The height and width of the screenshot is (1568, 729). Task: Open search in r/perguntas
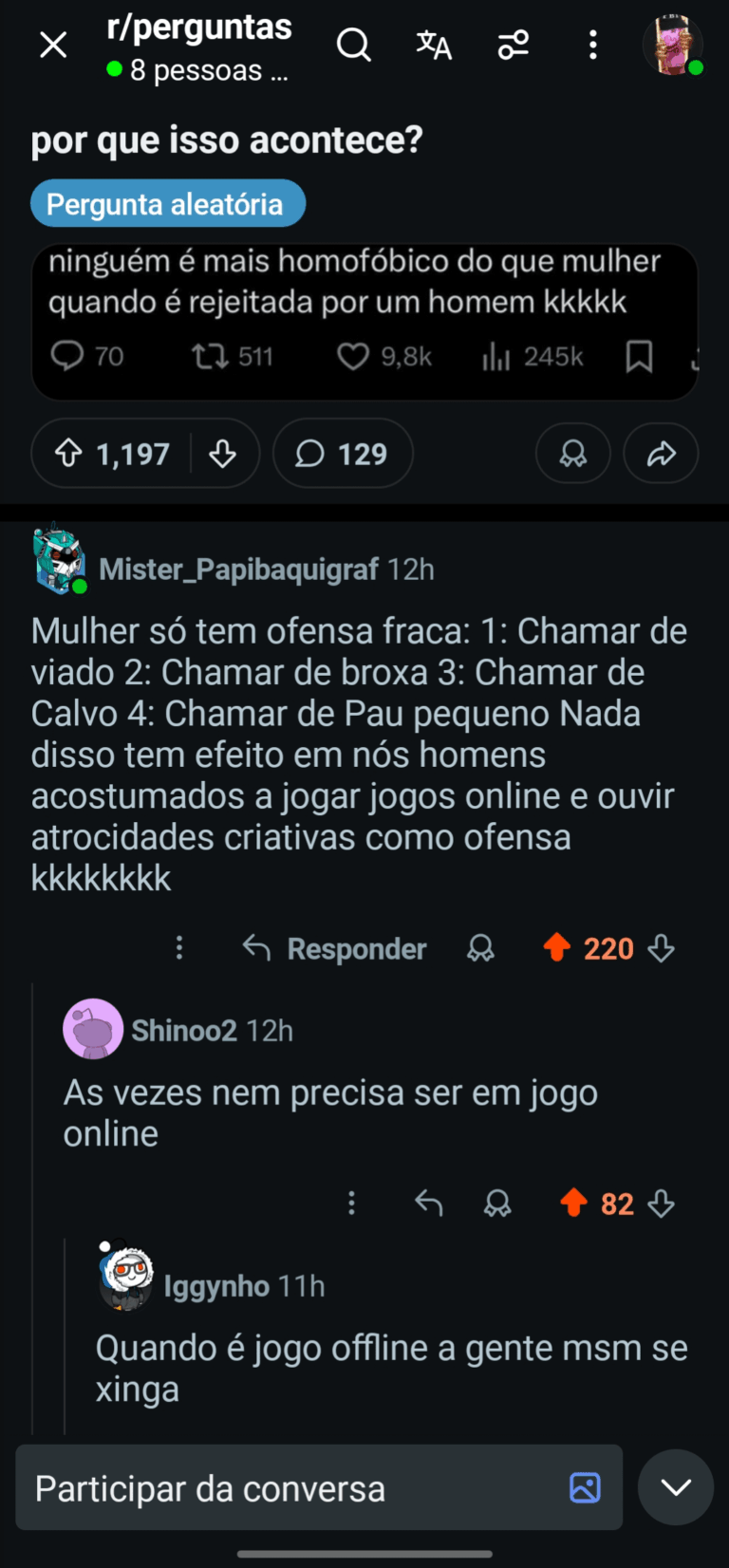pyautogui.click(x=354, y=45)
